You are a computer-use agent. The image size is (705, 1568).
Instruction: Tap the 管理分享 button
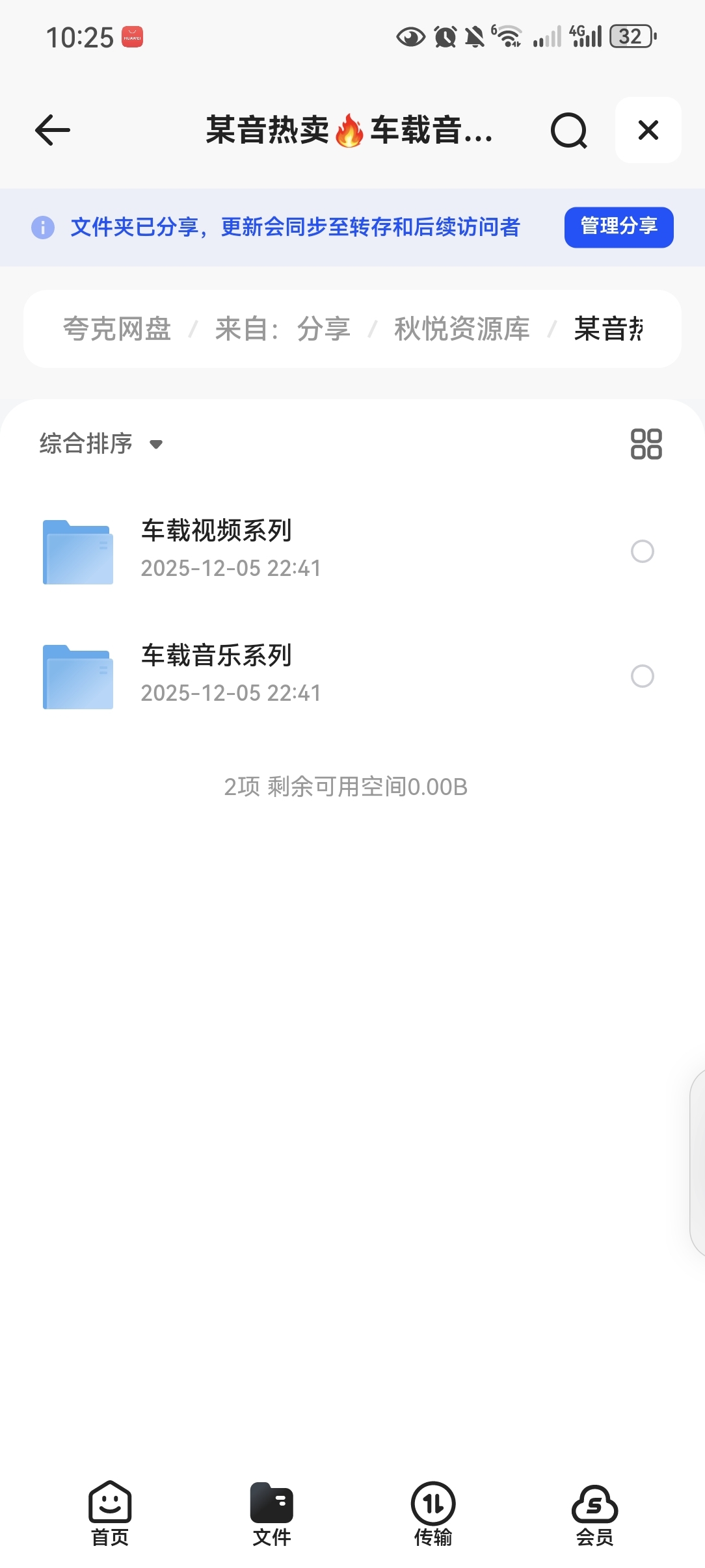pos(619,227)
